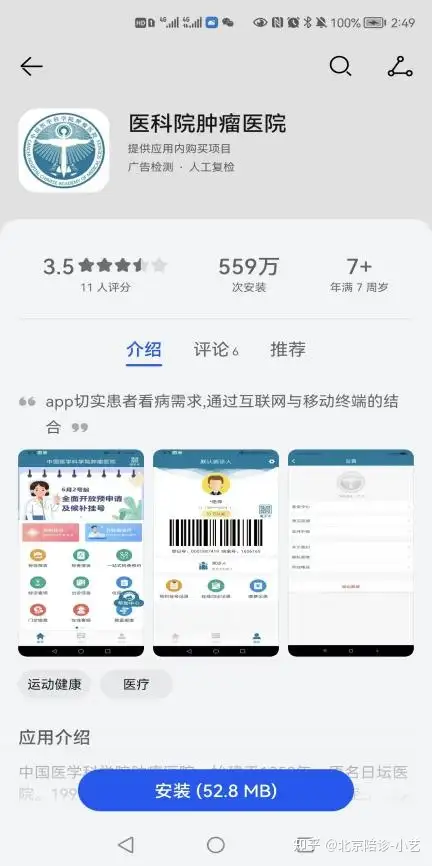Switch to the 介绍 tab

(144, 350)
